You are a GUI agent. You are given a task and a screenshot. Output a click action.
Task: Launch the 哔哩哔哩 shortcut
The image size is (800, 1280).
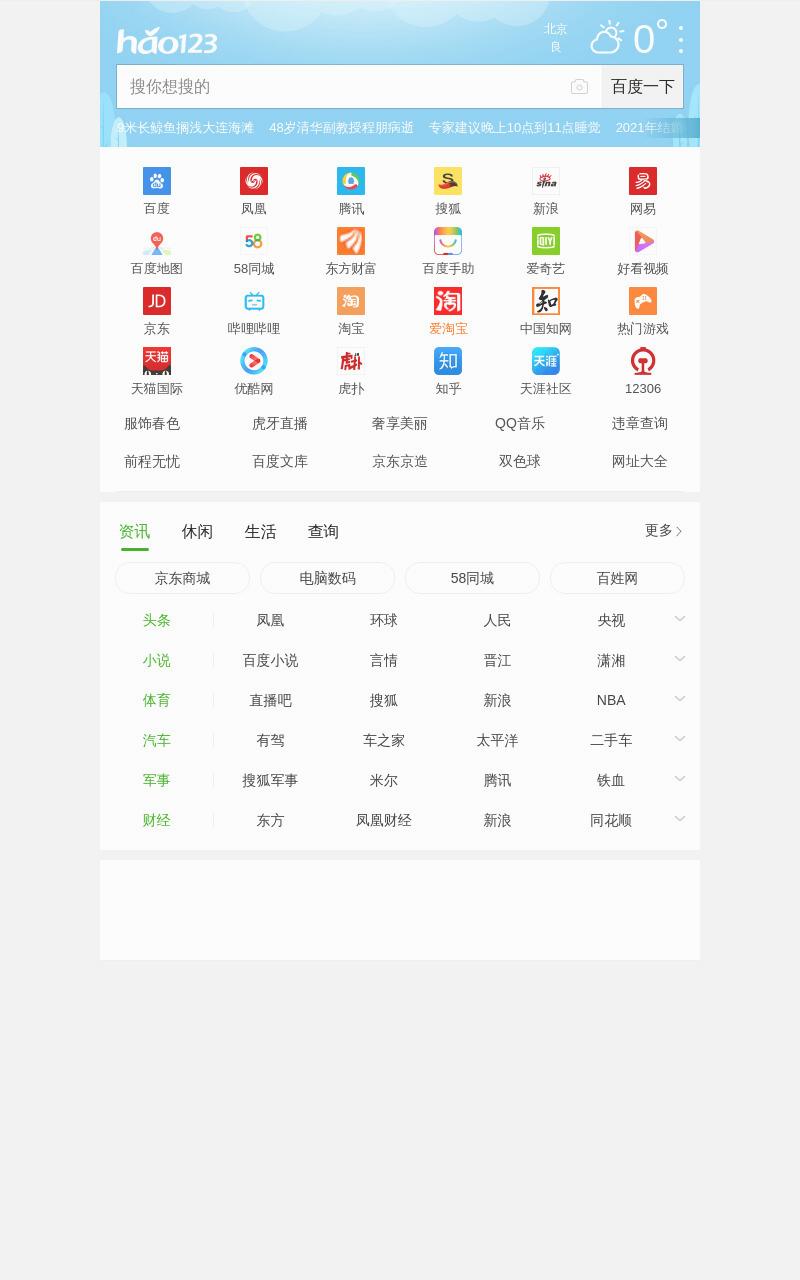(x=254, y=312)
